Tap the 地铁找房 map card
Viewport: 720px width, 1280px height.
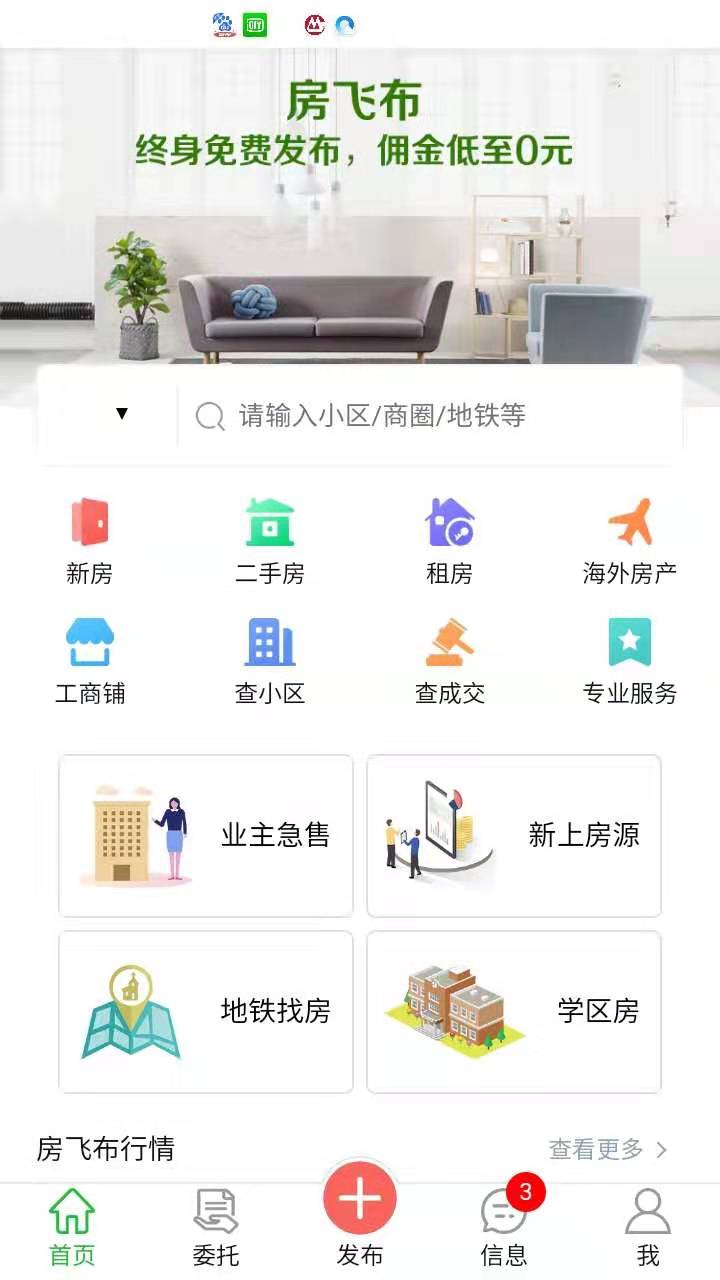tap(205, 1011)
